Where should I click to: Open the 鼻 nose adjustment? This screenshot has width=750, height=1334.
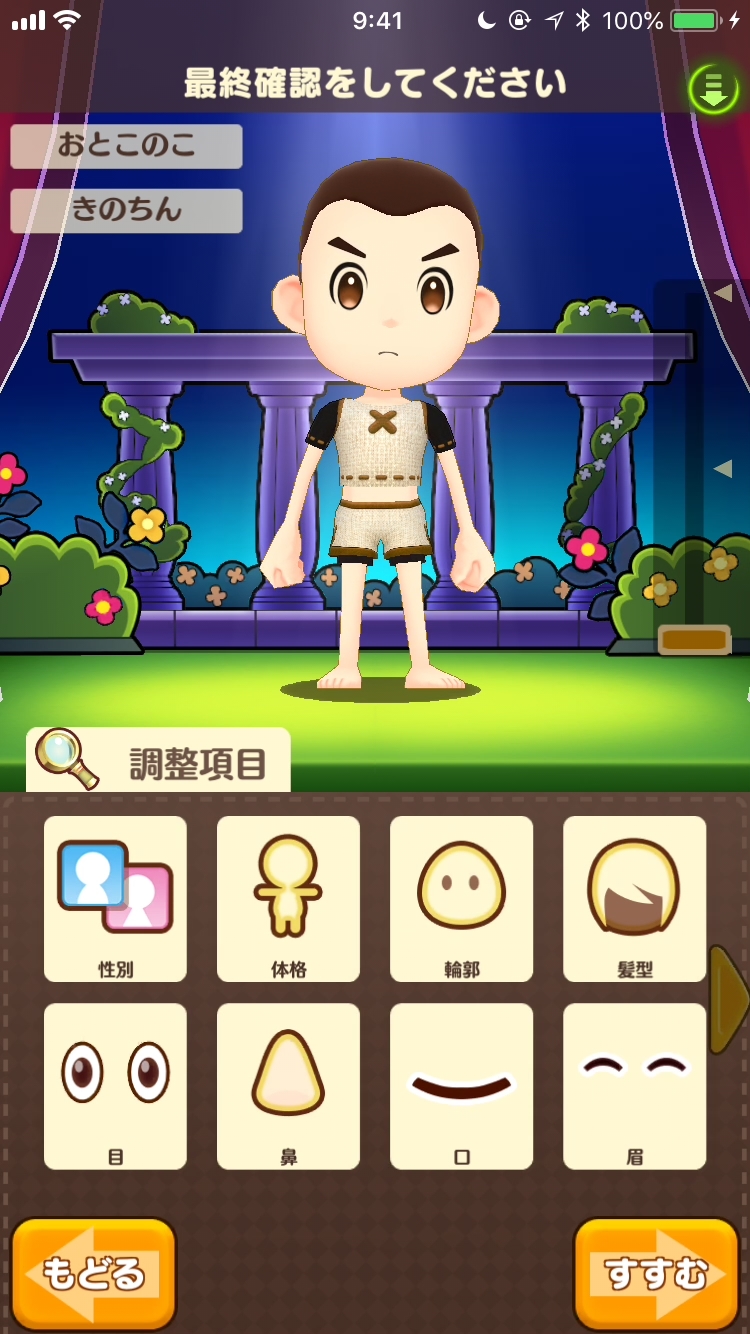pyautogui.click(x=288, y=1086)
